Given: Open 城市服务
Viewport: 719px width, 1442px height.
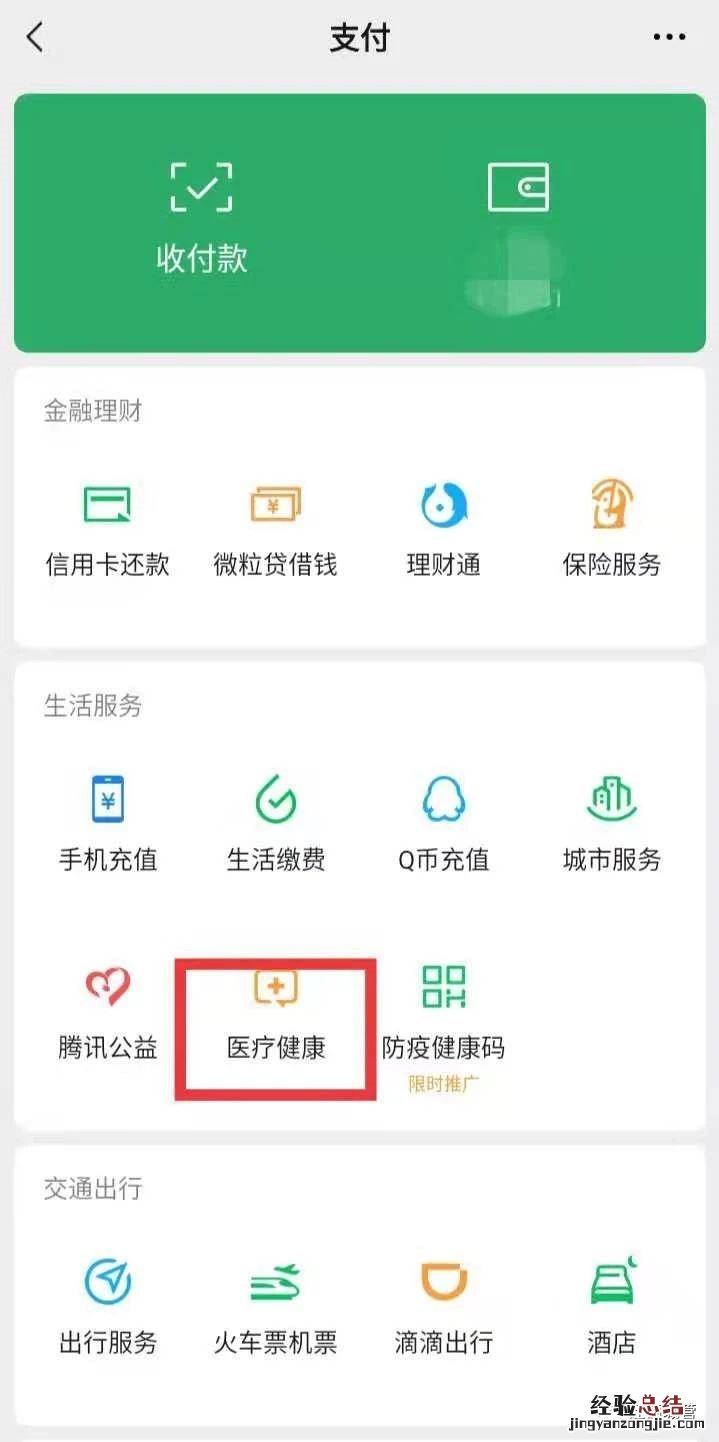Looking at the screenshot, I should click(611, 825).
